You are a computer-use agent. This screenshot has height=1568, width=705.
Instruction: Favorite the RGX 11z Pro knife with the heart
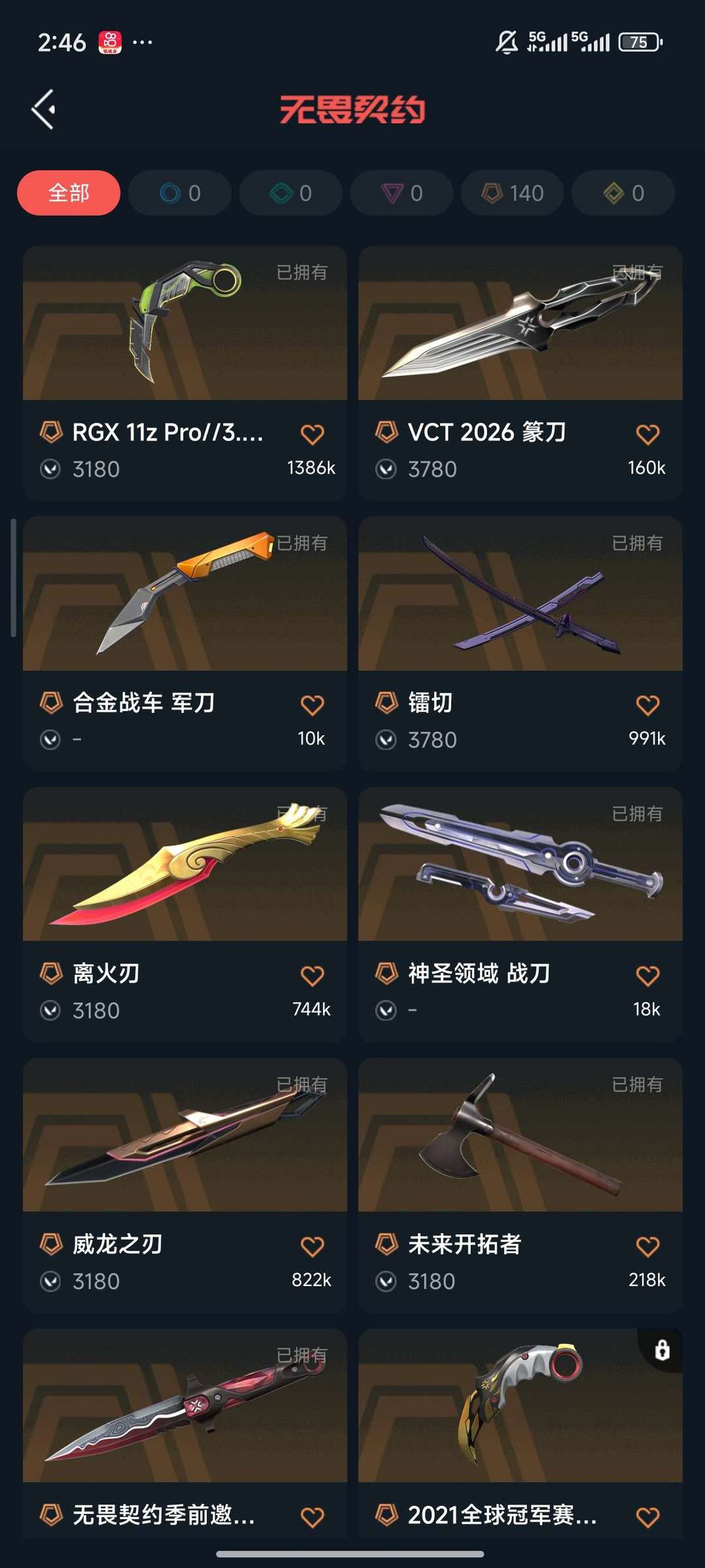click(x=313, y=433)
